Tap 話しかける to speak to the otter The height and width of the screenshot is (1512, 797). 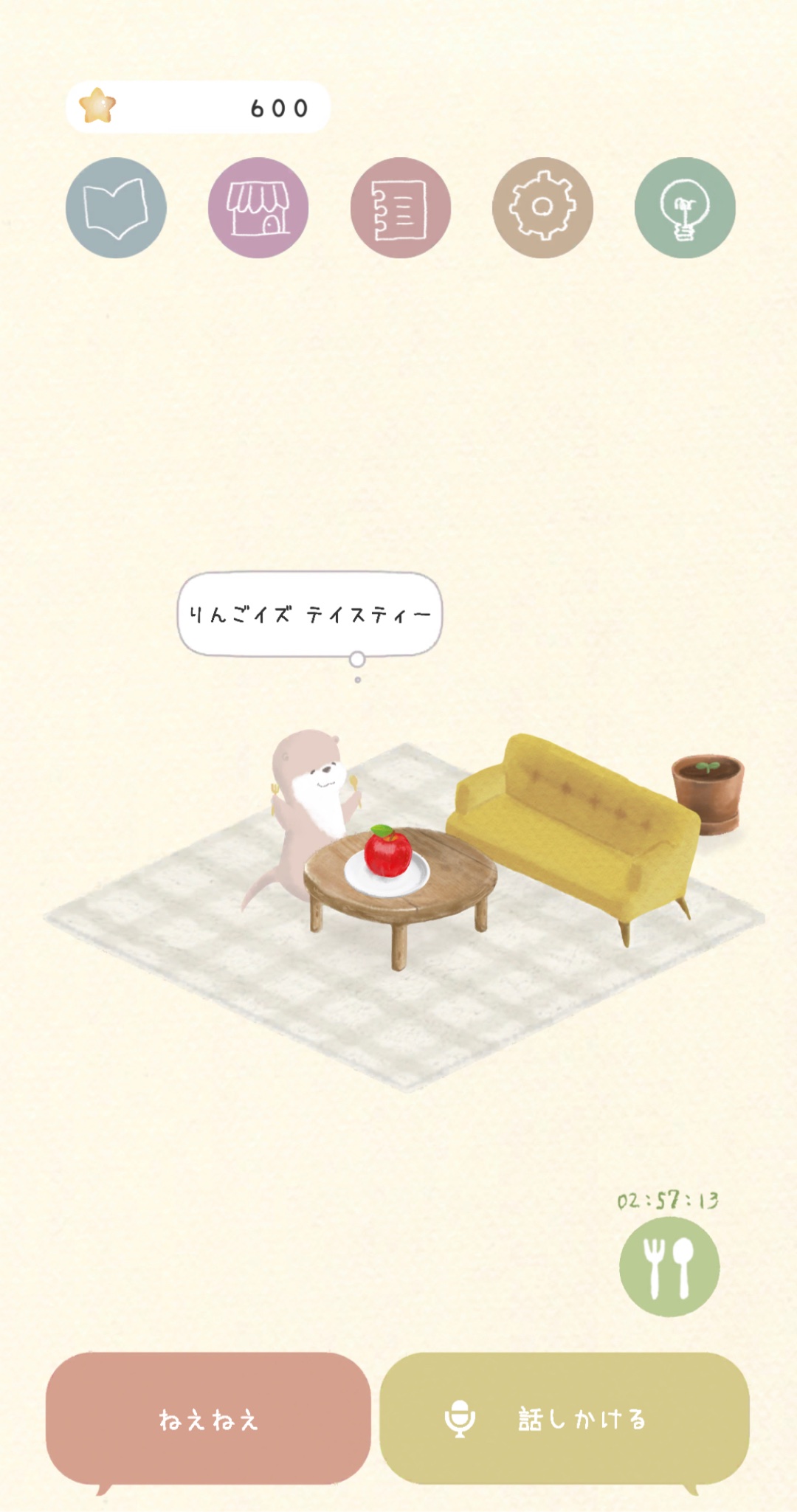coord(565,1418)
